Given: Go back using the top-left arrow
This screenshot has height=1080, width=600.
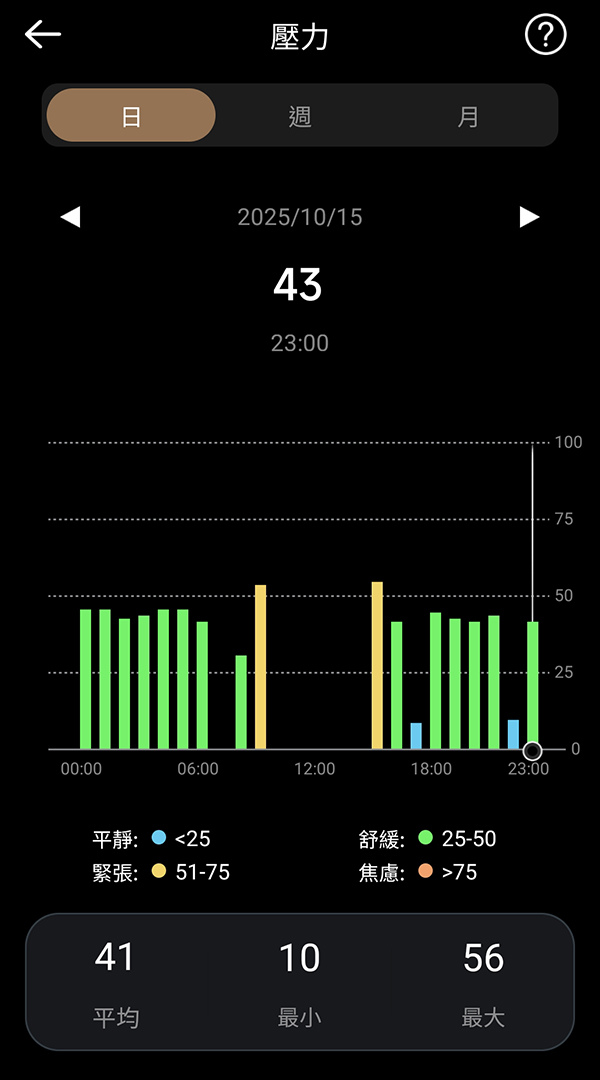Looking at the screenshot, I should (x=43, y=35).
